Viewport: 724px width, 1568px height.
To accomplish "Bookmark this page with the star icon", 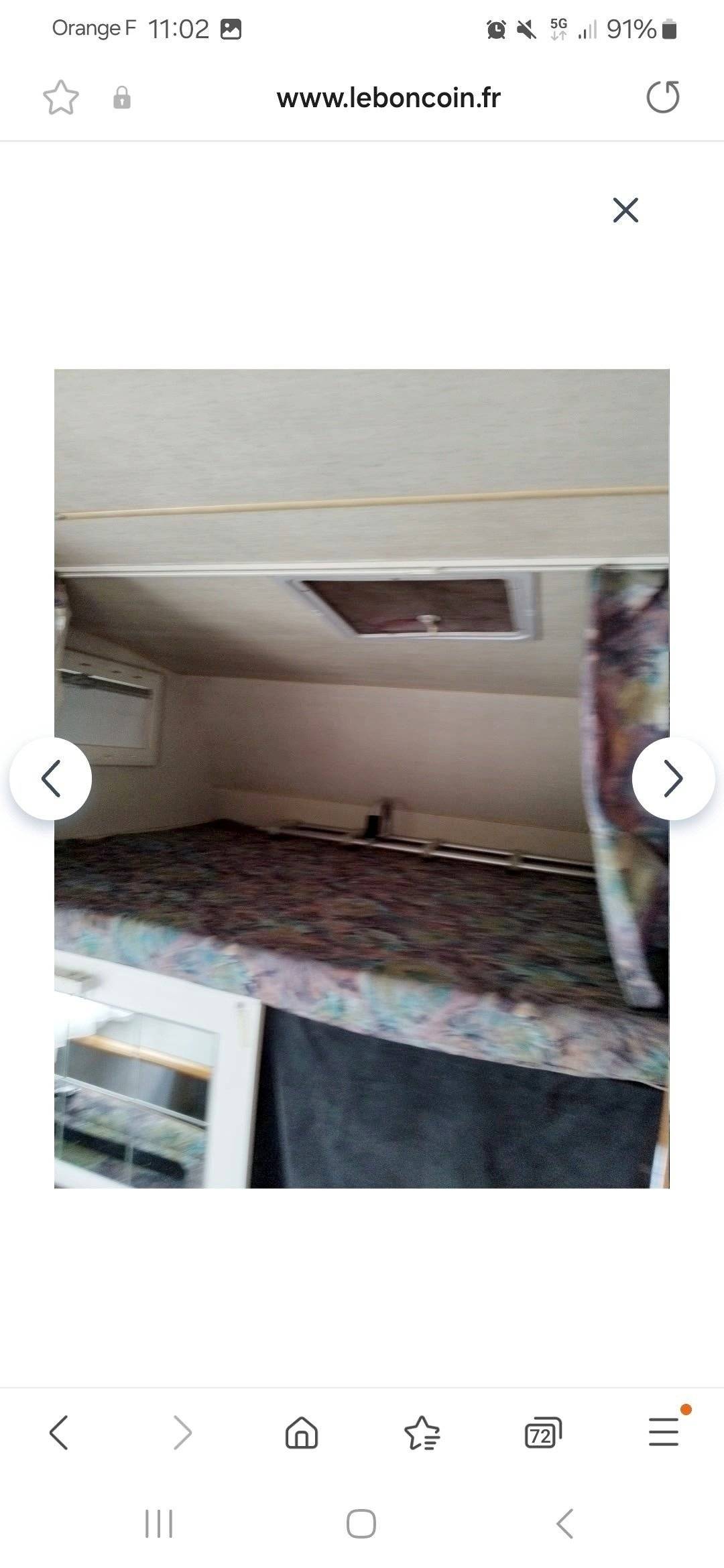I will 61,98.
